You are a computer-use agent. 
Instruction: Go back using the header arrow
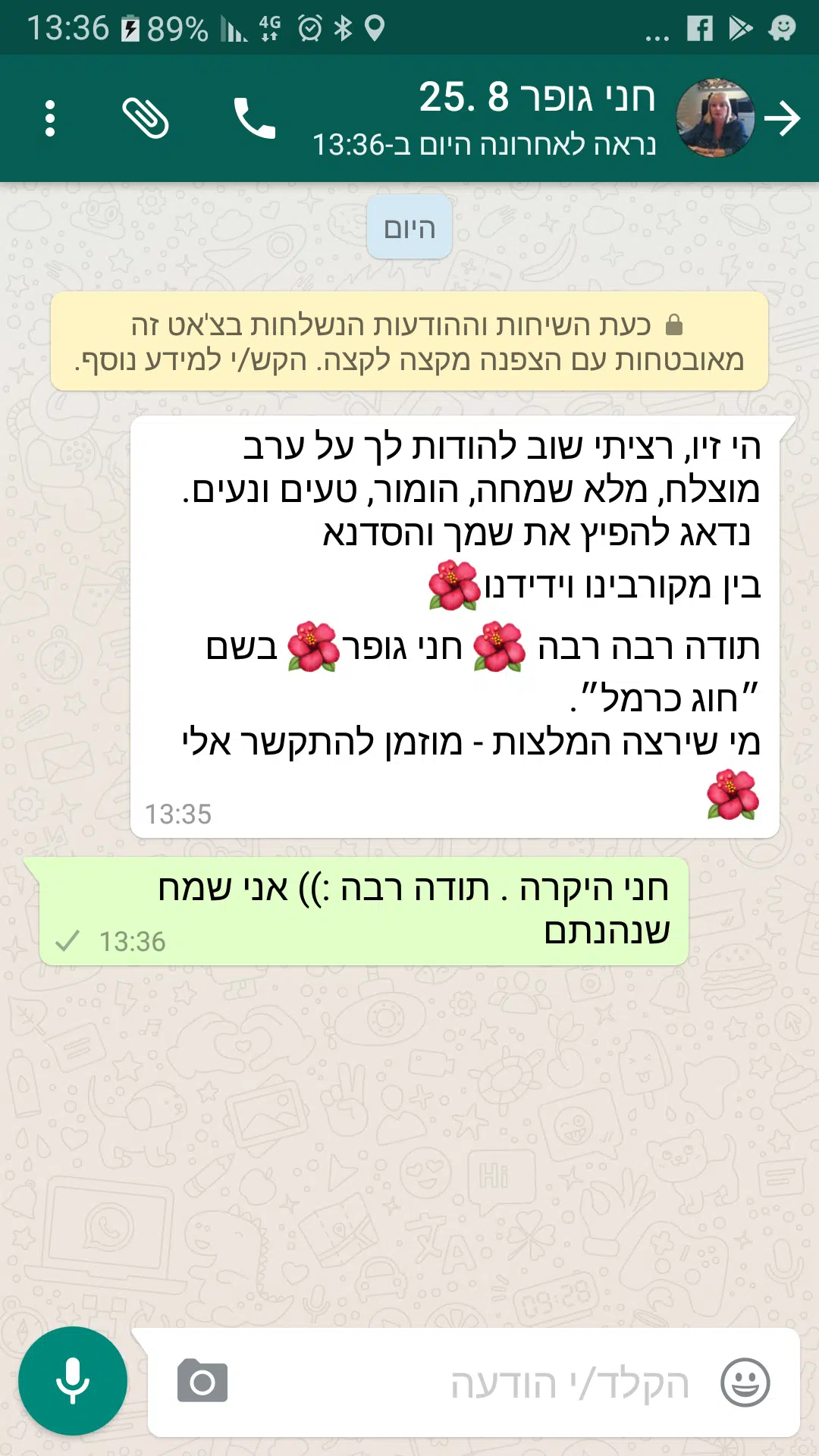[x=783, y=119]
